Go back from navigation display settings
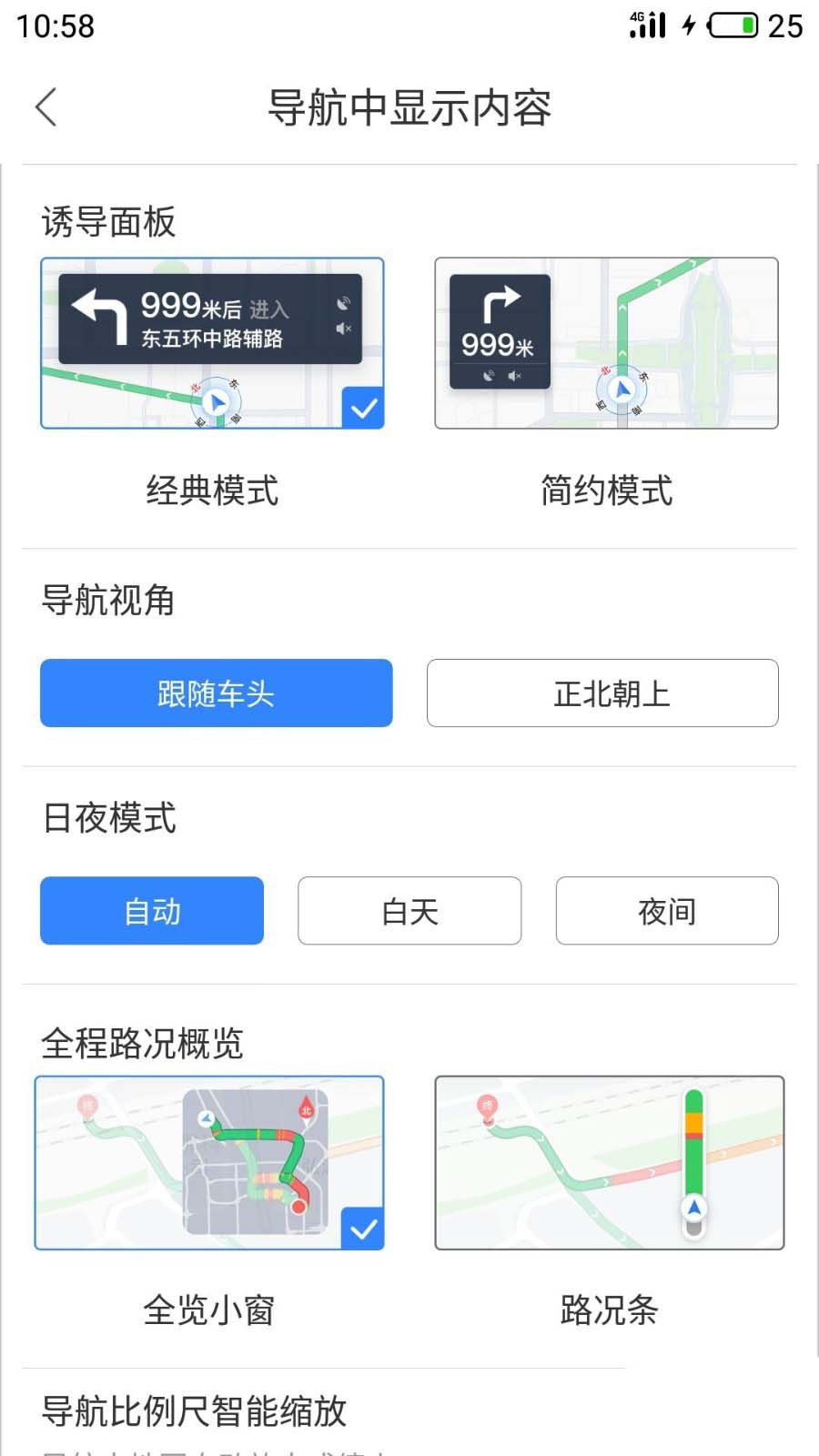This screenshot has height=1456, width=819. [x=46, y=107]
